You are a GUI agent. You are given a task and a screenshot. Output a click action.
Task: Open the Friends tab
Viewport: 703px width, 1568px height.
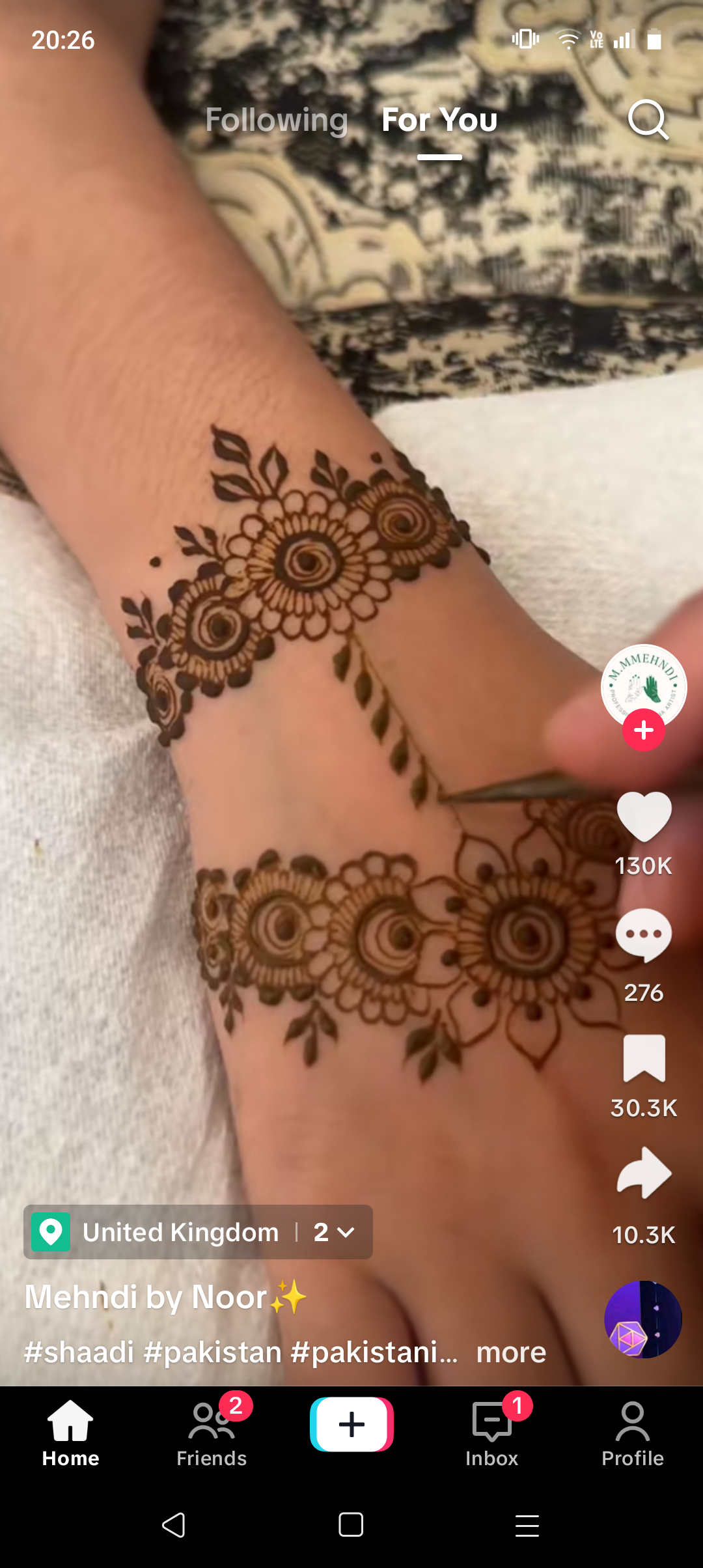[212, 1433]
